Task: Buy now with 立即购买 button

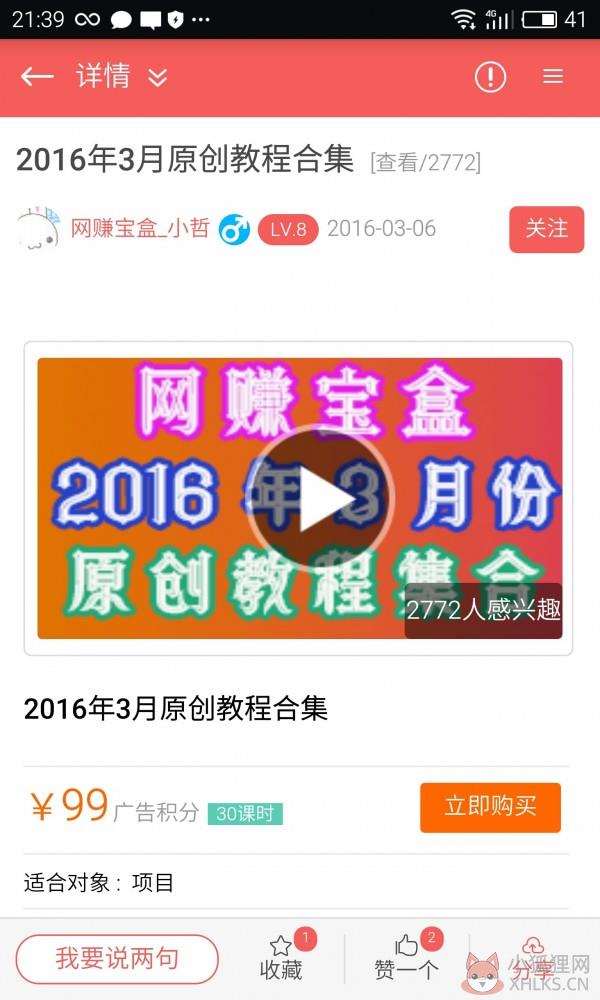Action: 490,807
